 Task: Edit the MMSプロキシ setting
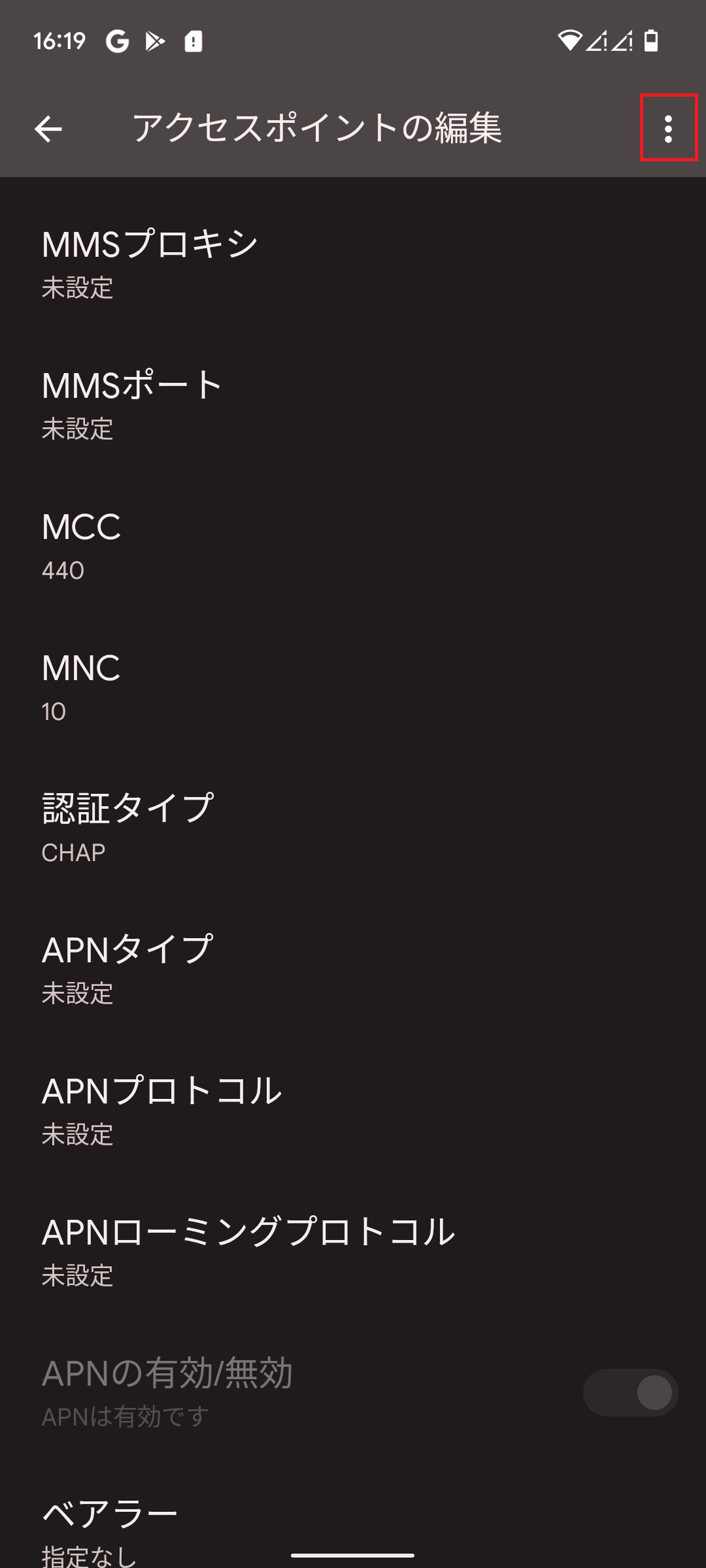[353, 265]
